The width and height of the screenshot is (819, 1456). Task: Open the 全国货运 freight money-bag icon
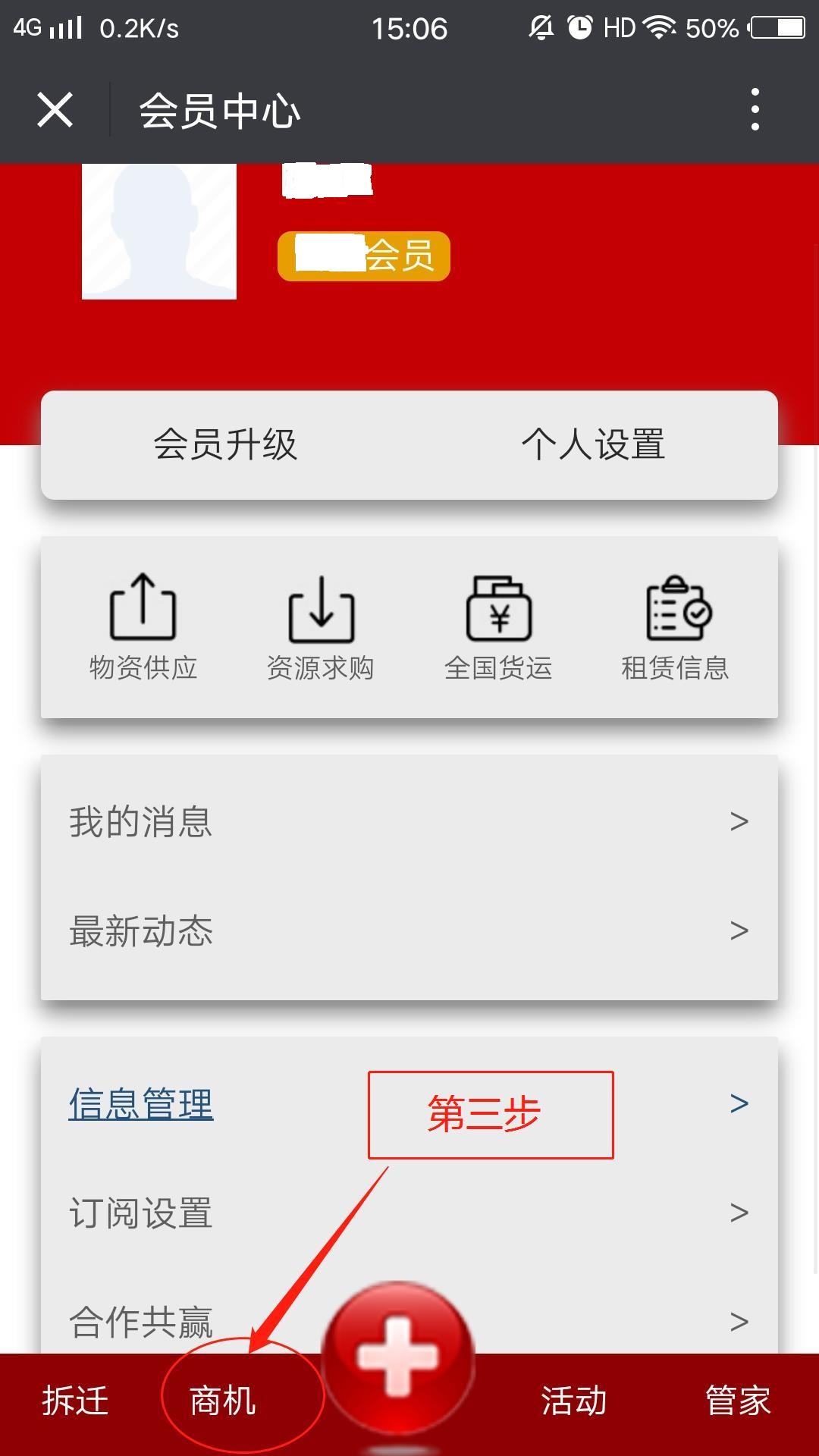[498, 607]
